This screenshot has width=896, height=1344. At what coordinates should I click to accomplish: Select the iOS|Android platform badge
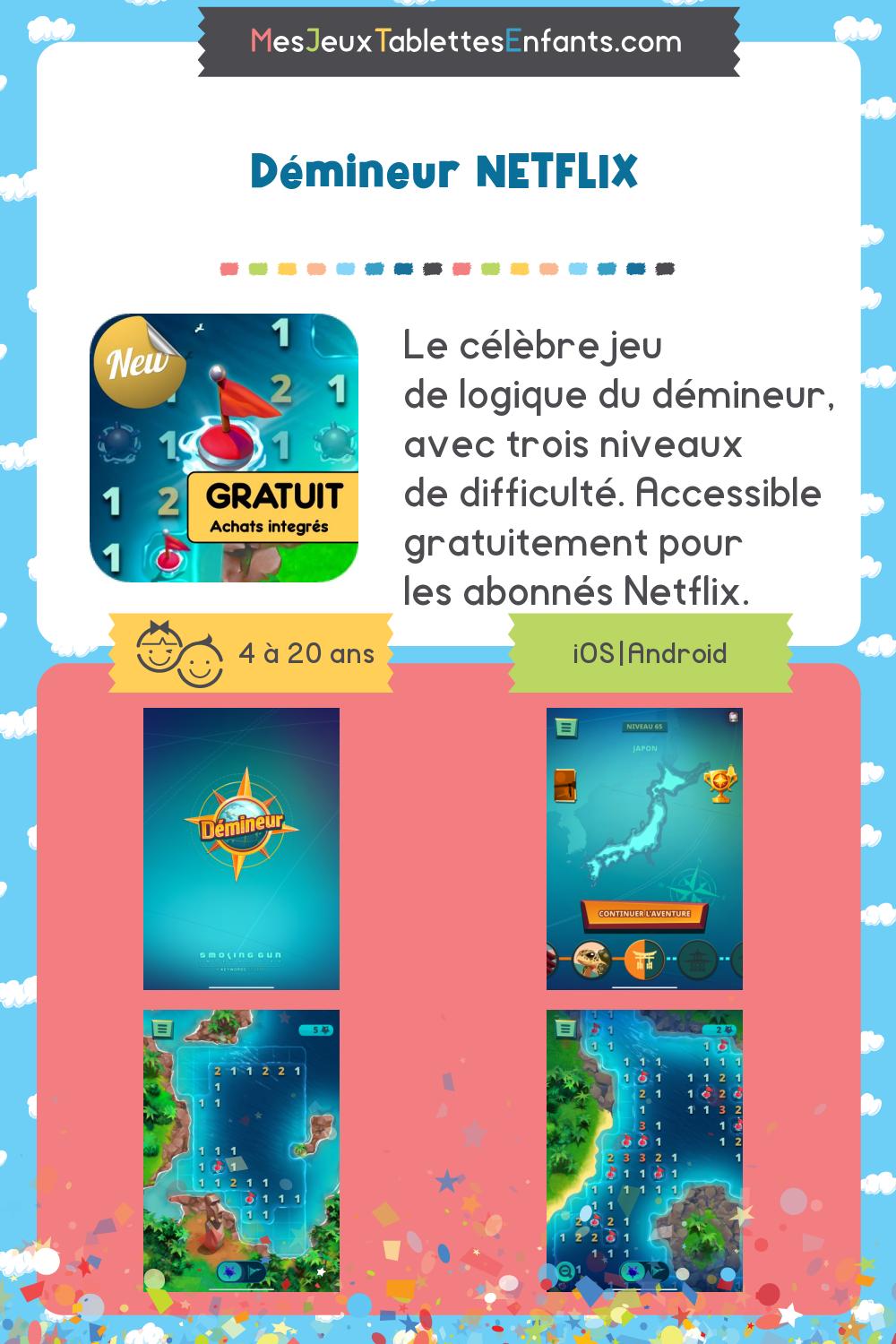click(x=651, y=654)
